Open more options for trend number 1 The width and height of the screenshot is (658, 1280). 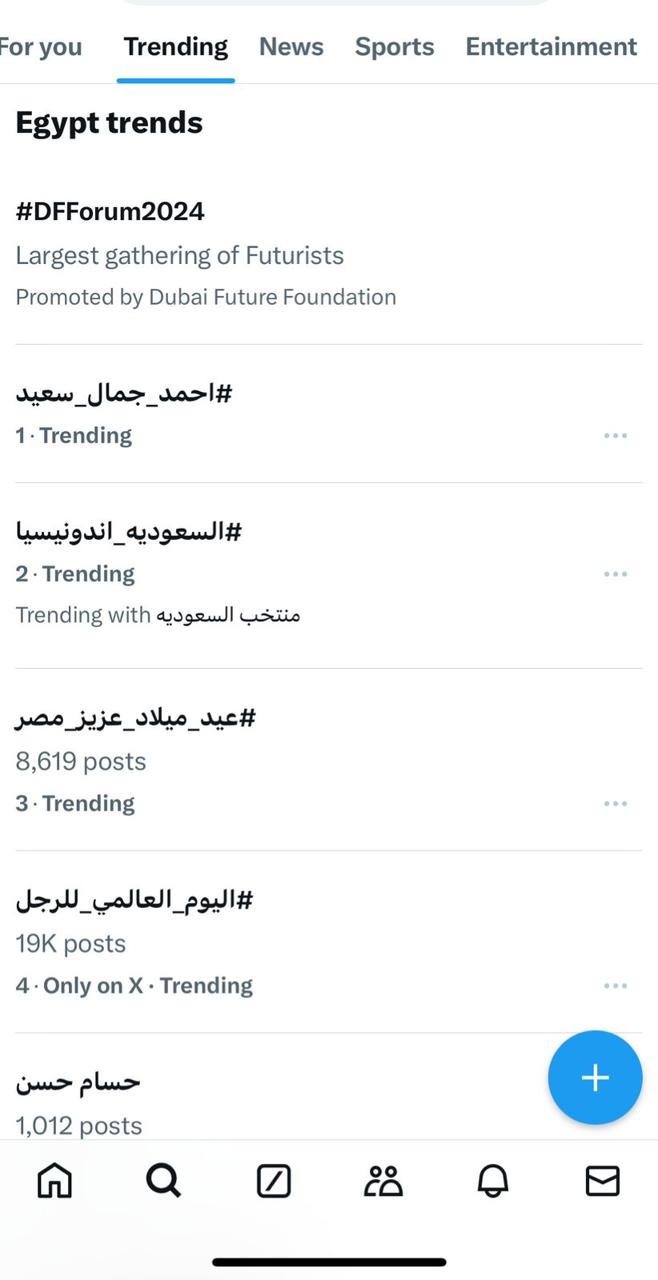[x=615, y=436]
